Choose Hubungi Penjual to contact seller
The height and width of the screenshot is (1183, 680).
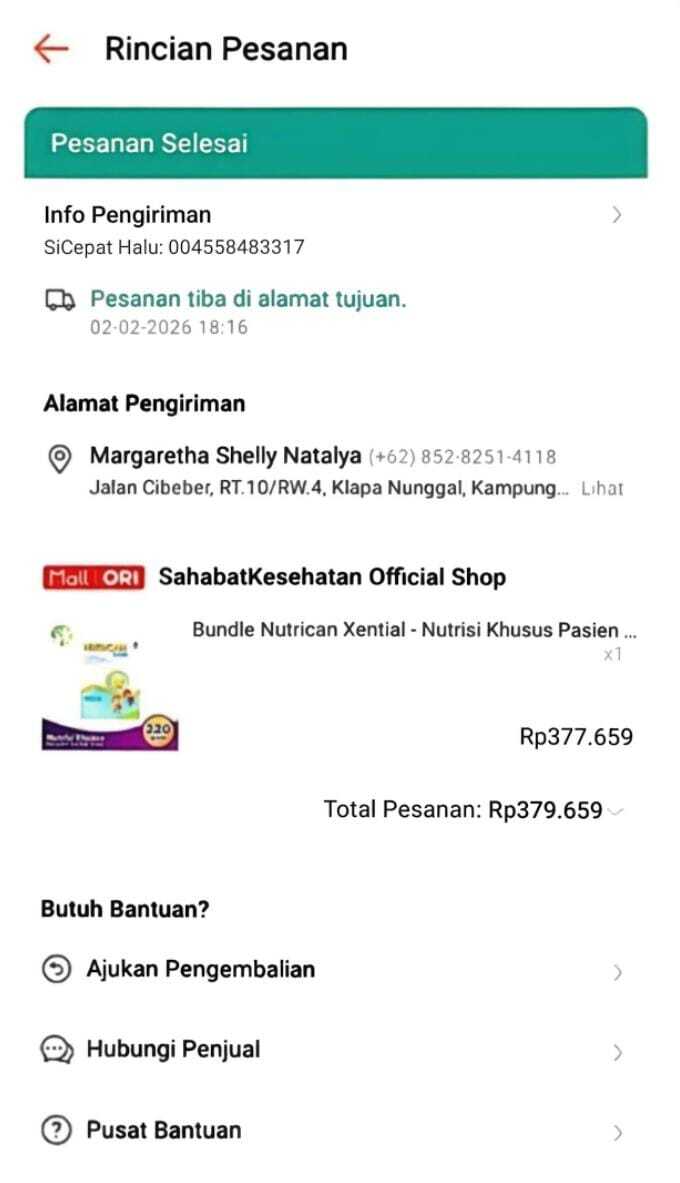[x=173, y=1049]
